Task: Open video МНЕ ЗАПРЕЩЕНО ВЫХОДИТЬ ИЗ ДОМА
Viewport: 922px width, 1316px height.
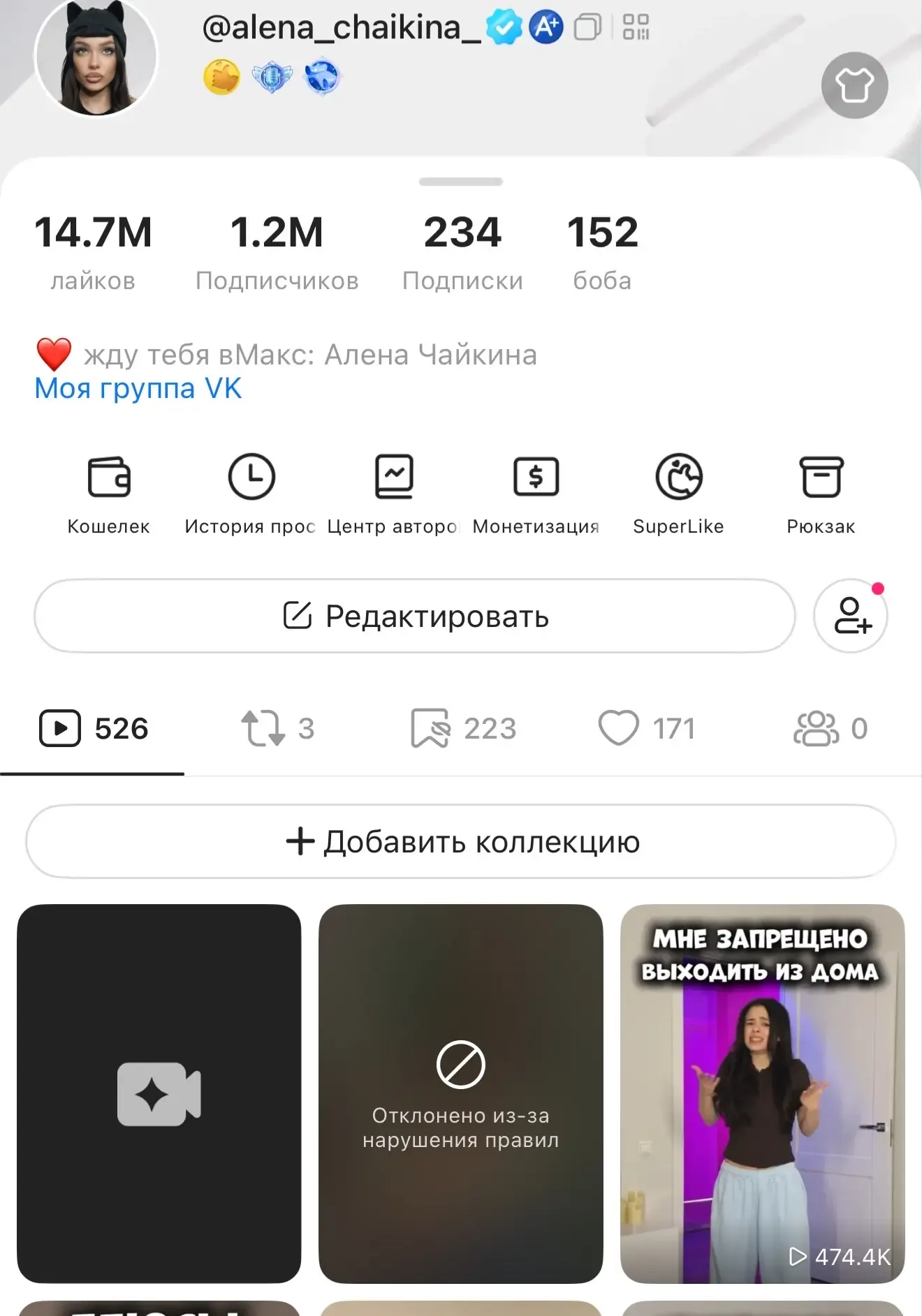Action: click(762, 1093)
